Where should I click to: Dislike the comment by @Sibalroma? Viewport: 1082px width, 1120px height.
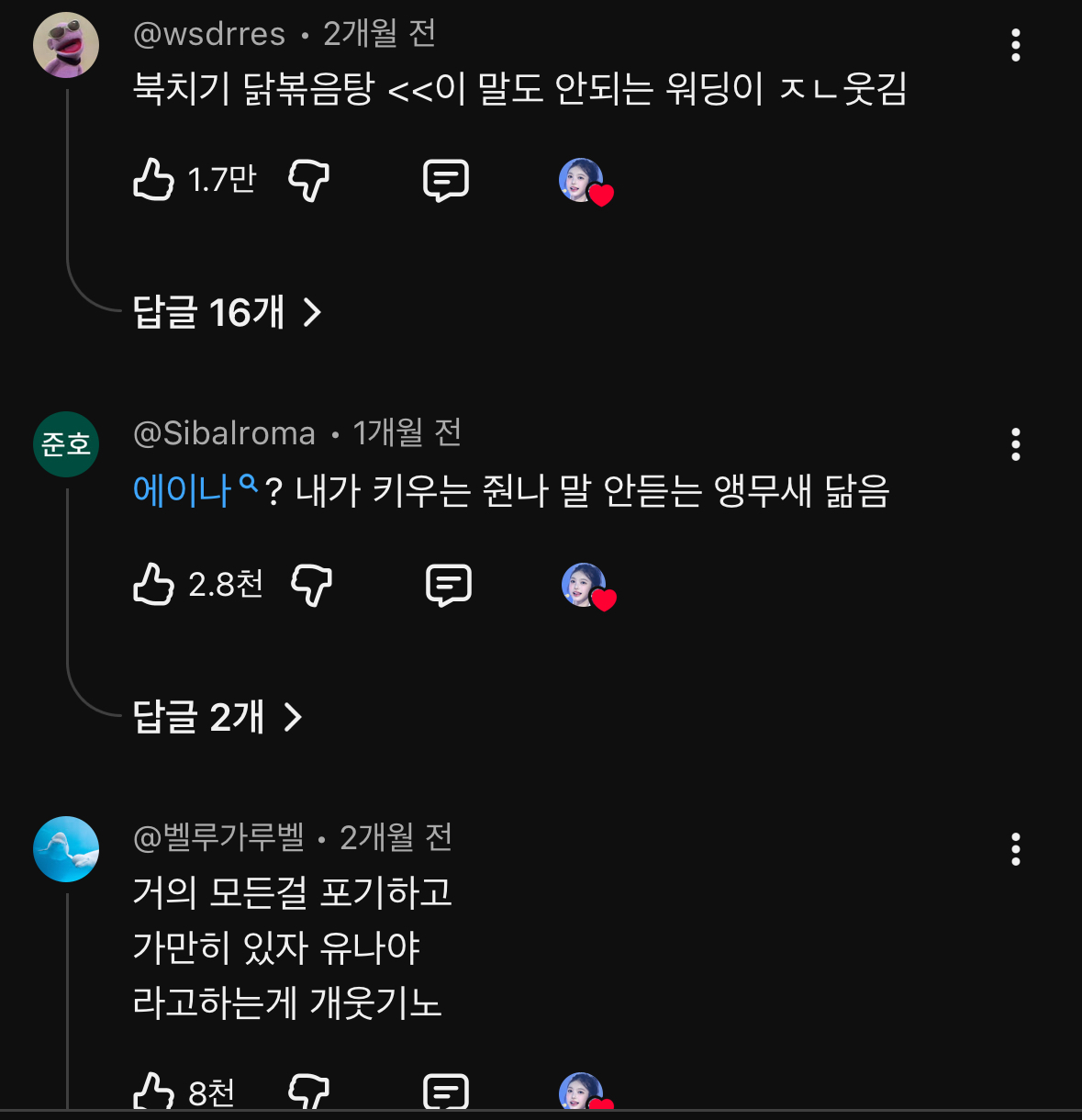[x=312, y=586]
